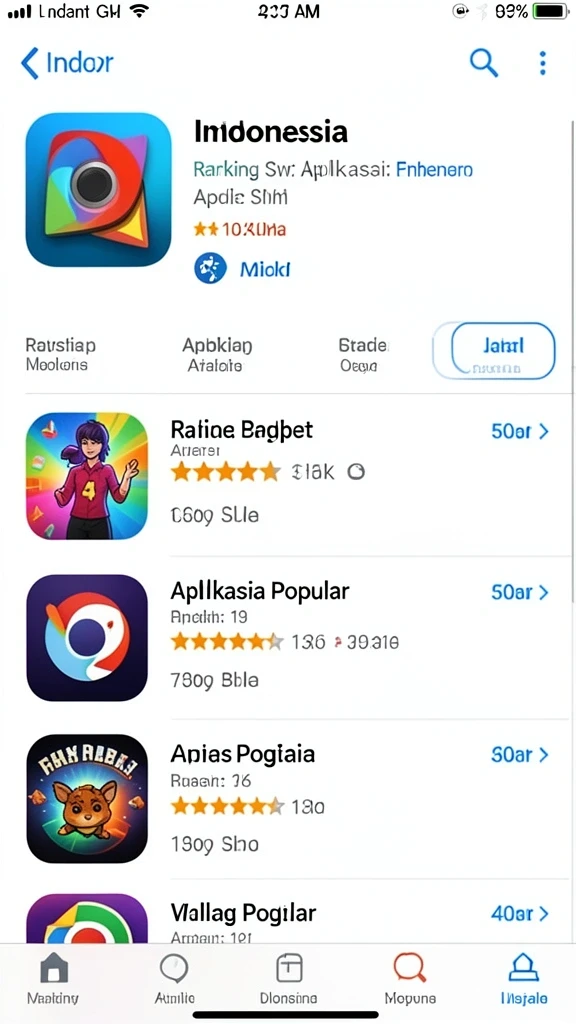Open the Dlonsina bottom tab
Viewport: 576px width, 1024px height.
289,978
